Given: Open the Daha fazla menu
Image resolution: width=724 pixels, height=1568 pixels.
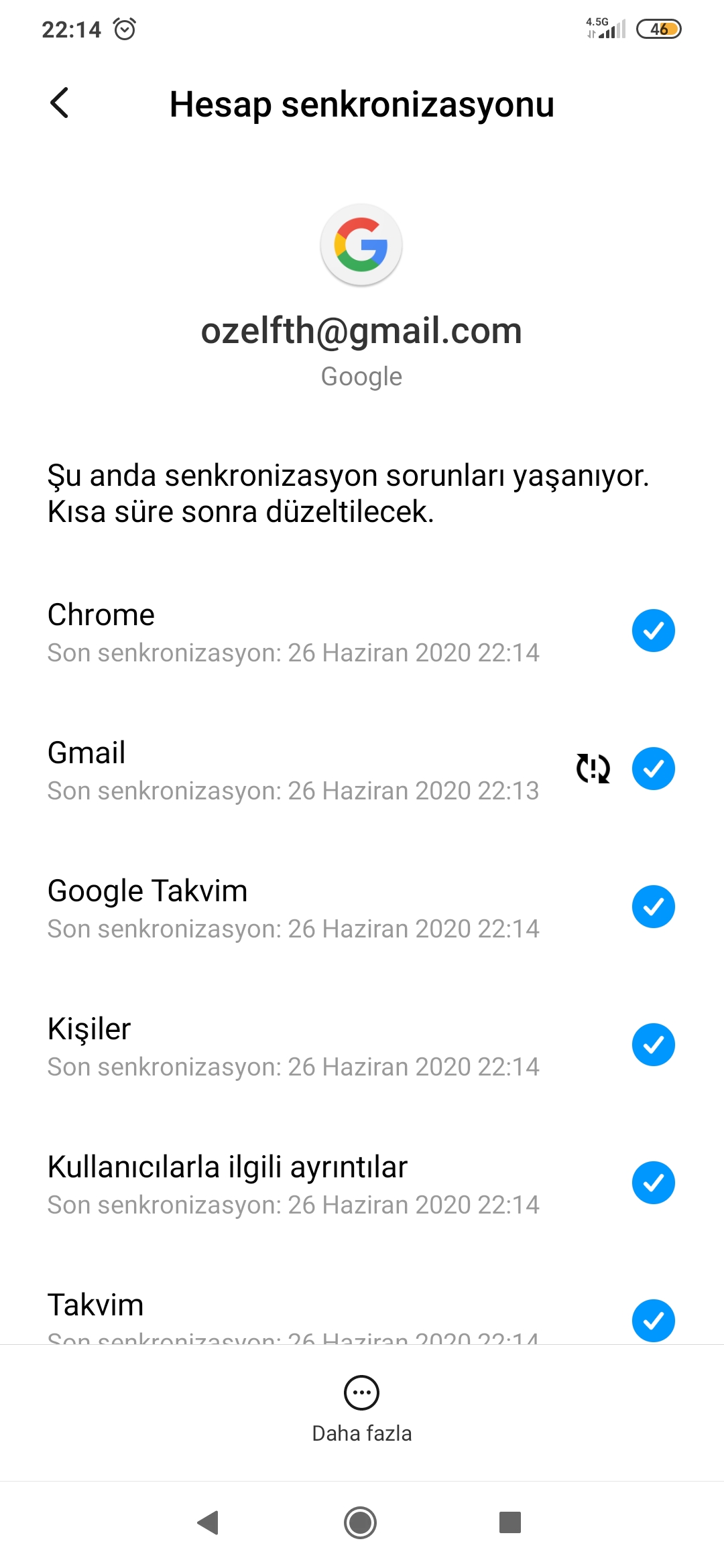Looking at the screenshot, I should click(x=361, y=1409).
